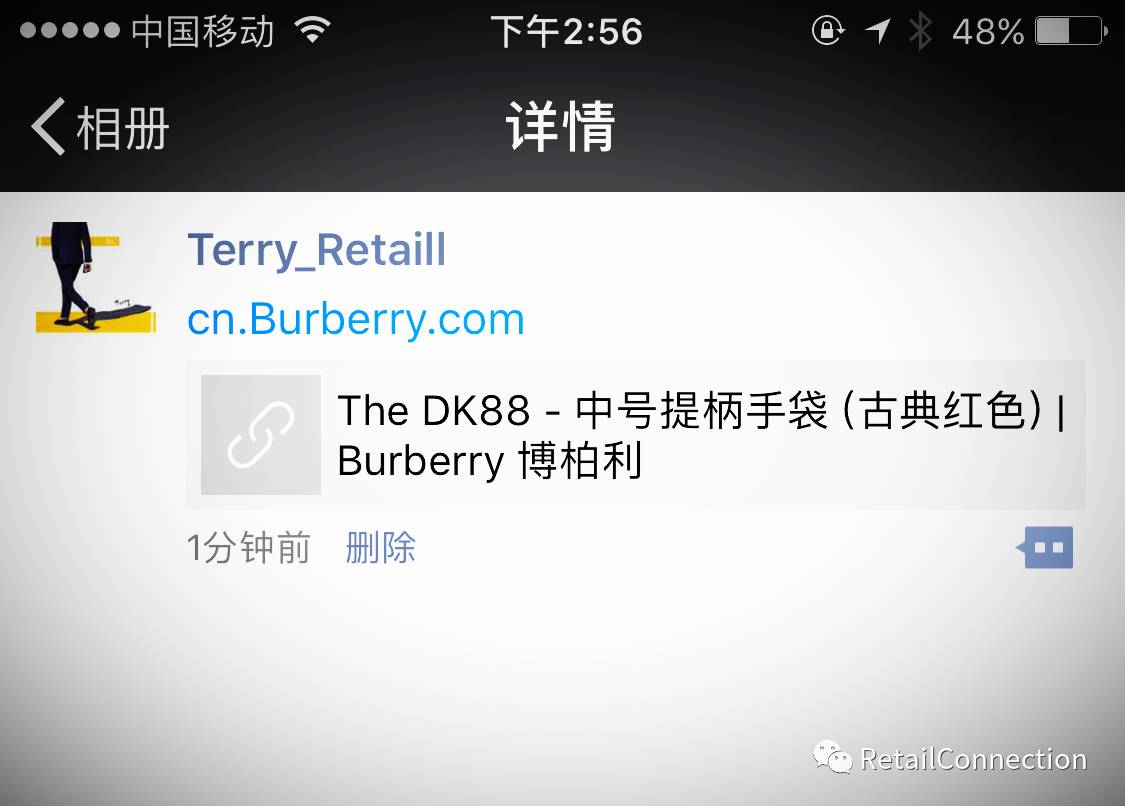This screenshot has height=806, width=1125.
Task: Open the Terry_Retaill username link
Action: pyautogui.click(x=316, y=249)
